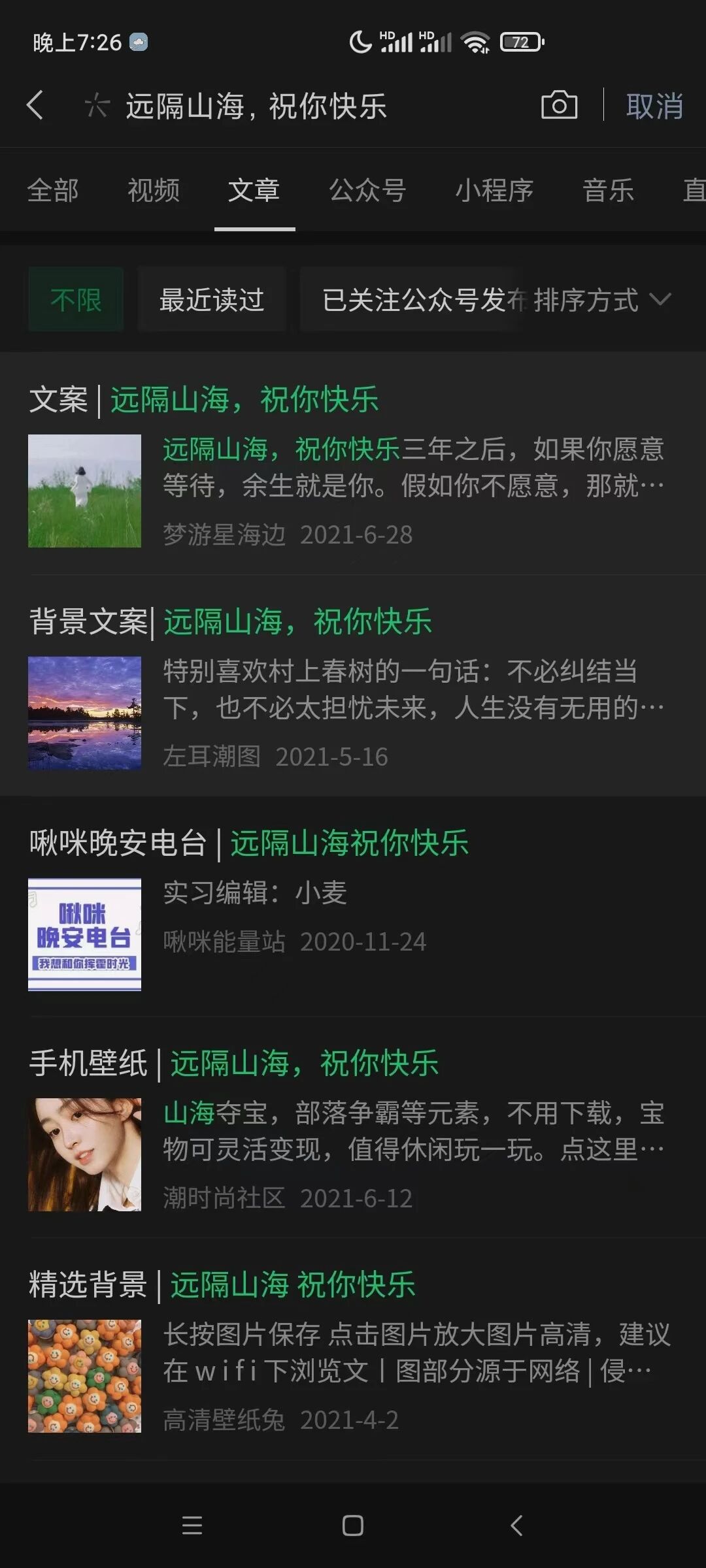706x1568 pixels.
Task: Cancel the search with 取消
Action: [654, 106]
